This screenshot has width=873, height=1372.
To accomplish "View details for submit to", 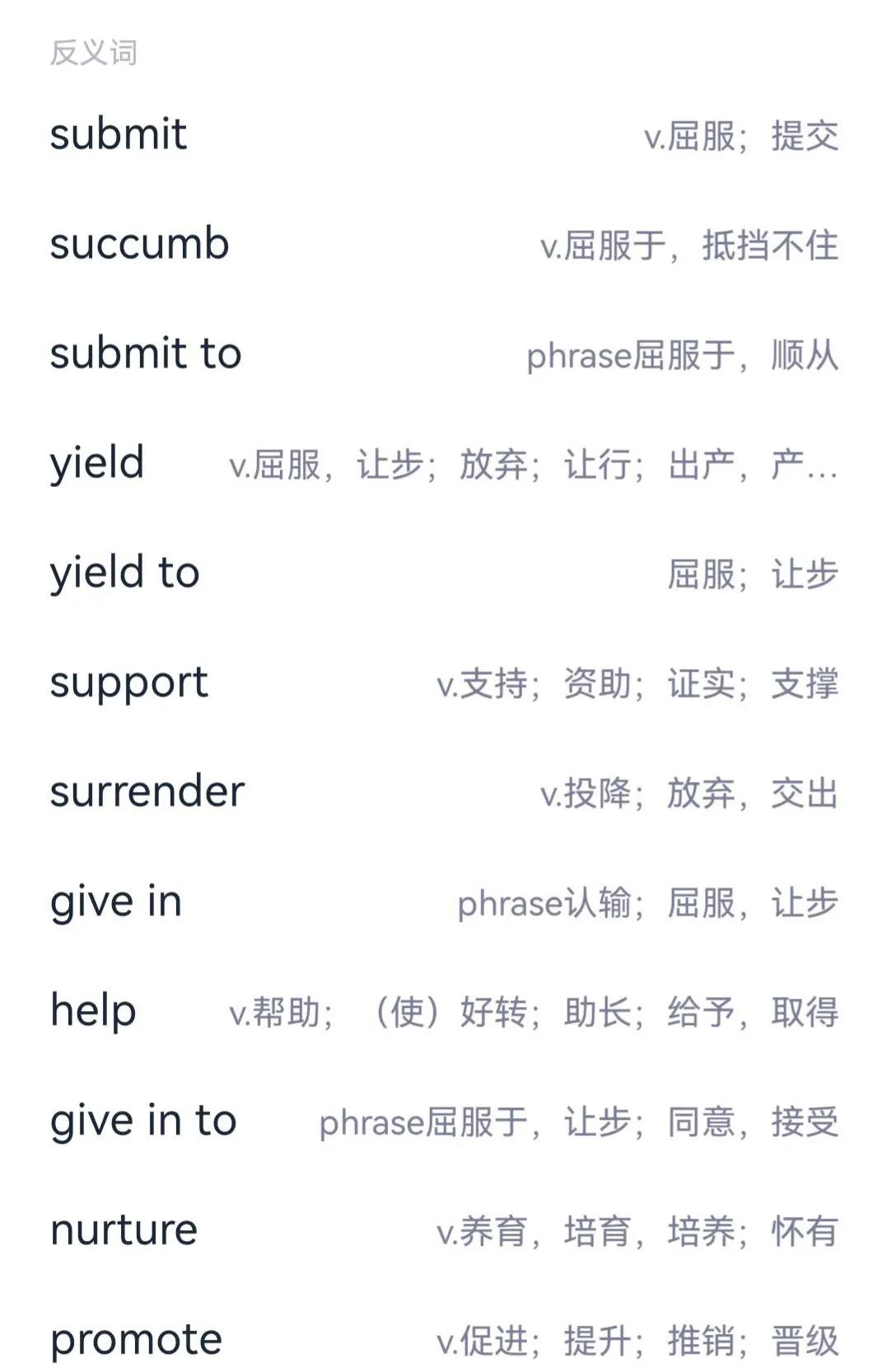I will (x=146, y=354).
